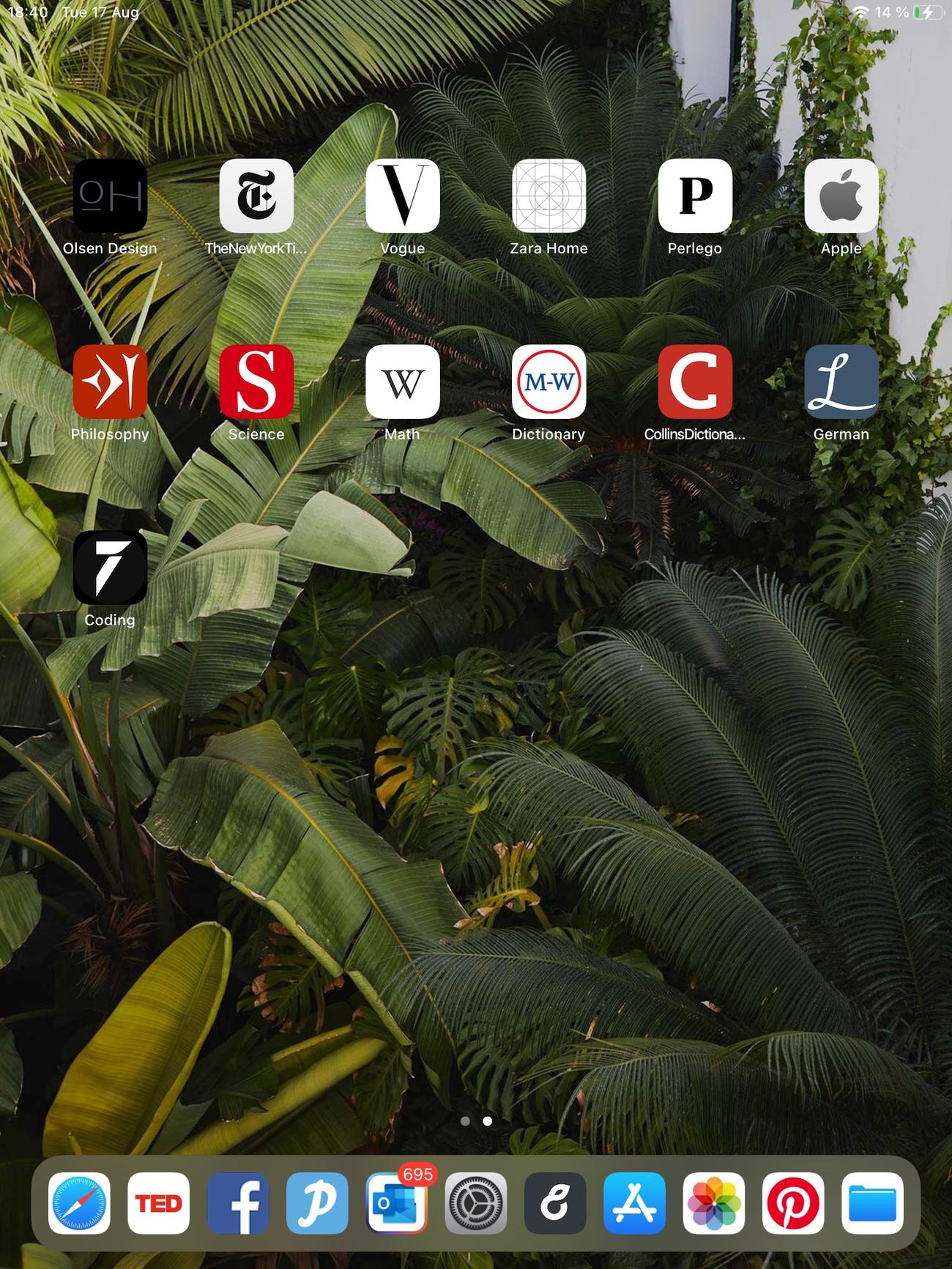
Task: Open the Math Wikipedia shortcut
Action: click(x=402, y=382)
